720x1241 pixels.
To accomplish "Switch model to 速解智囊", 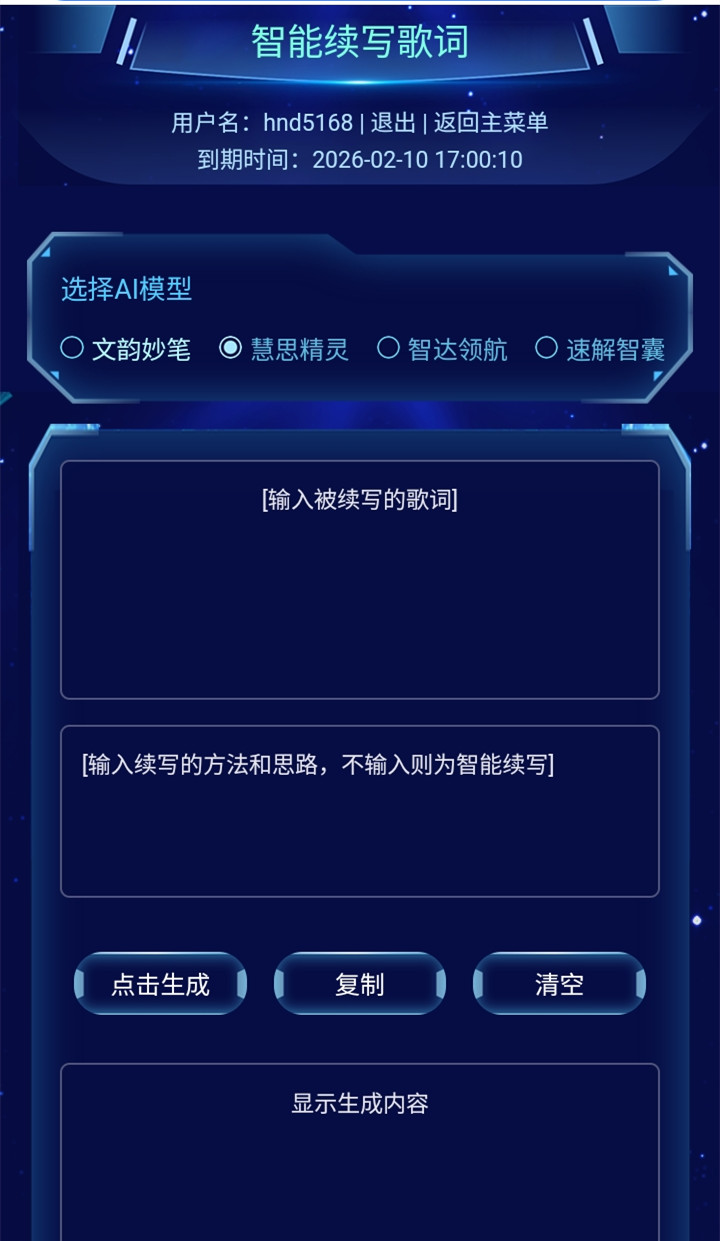I will pos(547,348).
